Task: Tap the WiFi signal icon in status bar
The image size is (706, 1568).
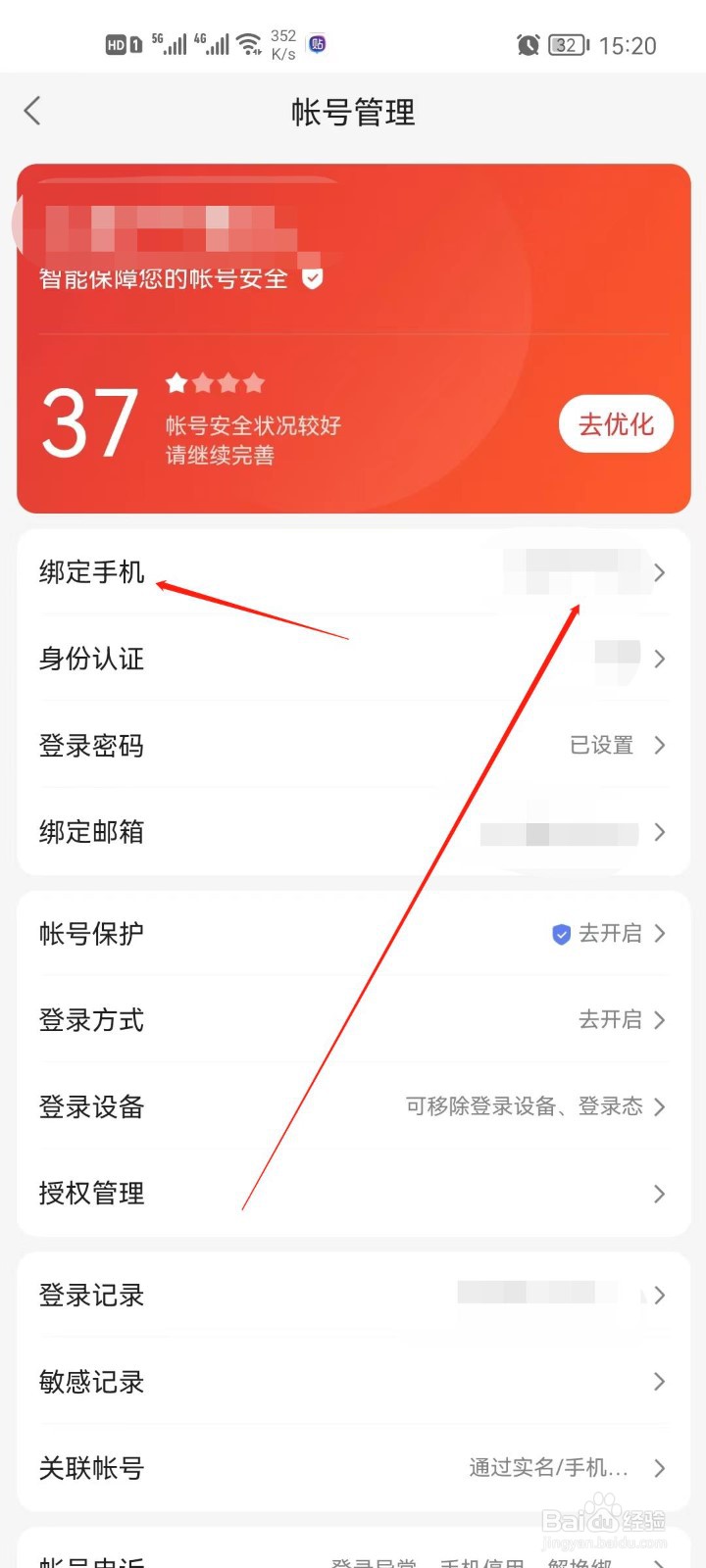Action: coord(247,42)
